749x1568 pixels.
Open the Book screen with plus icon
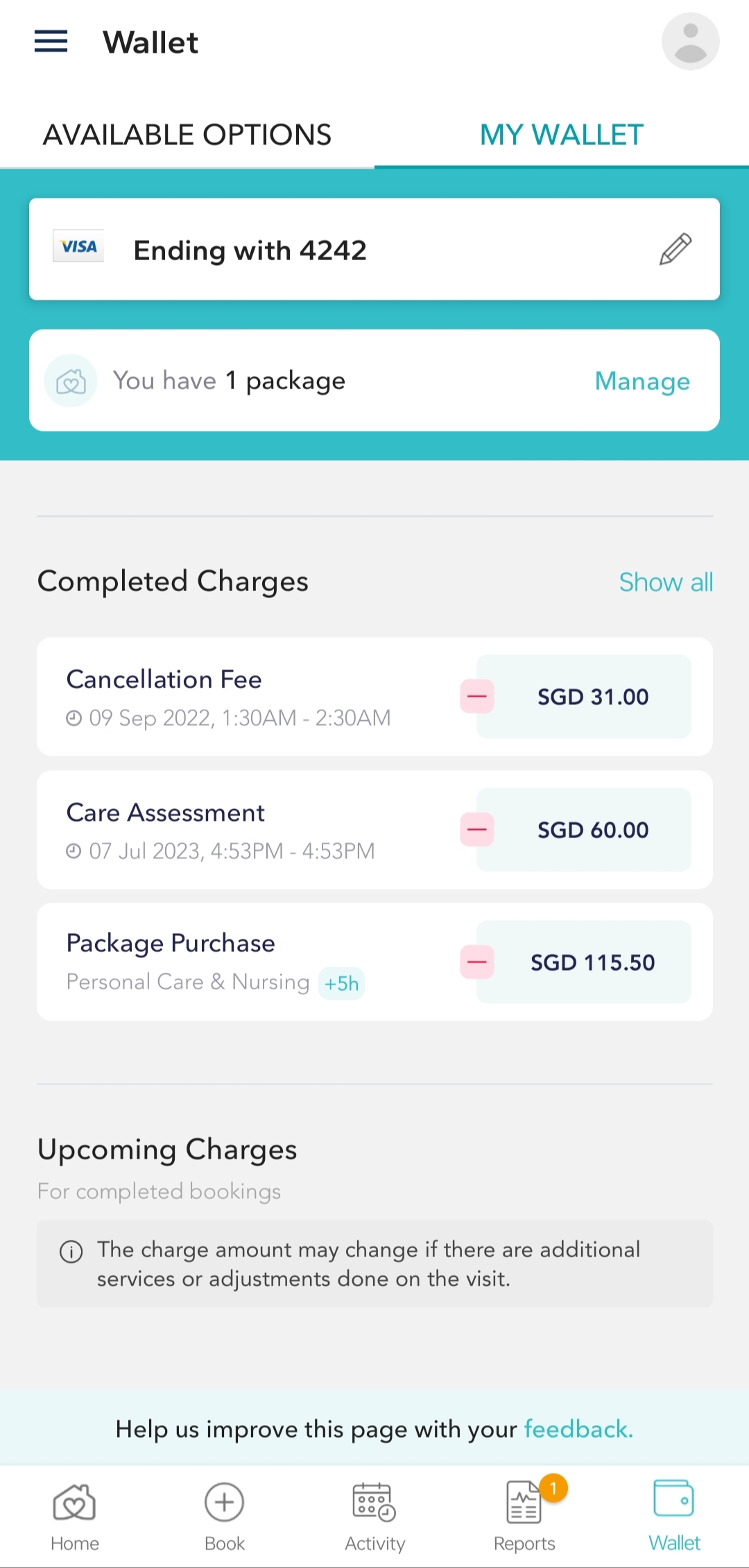pos(224,1512)
